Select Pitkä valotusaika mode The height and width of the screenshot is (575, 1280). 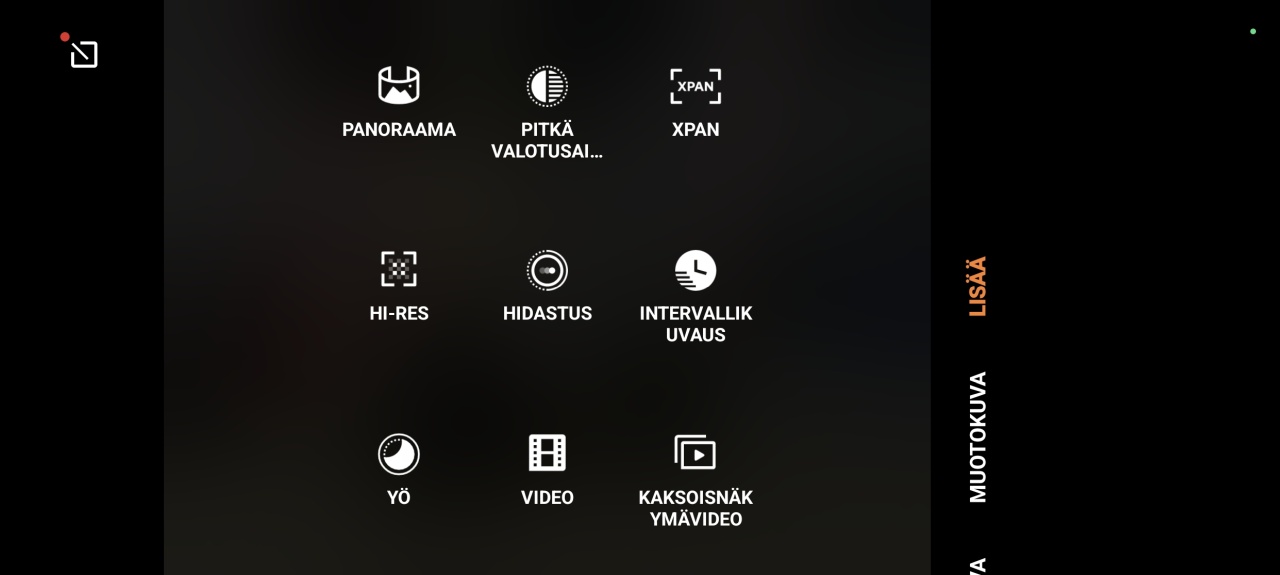pos(547,108)
